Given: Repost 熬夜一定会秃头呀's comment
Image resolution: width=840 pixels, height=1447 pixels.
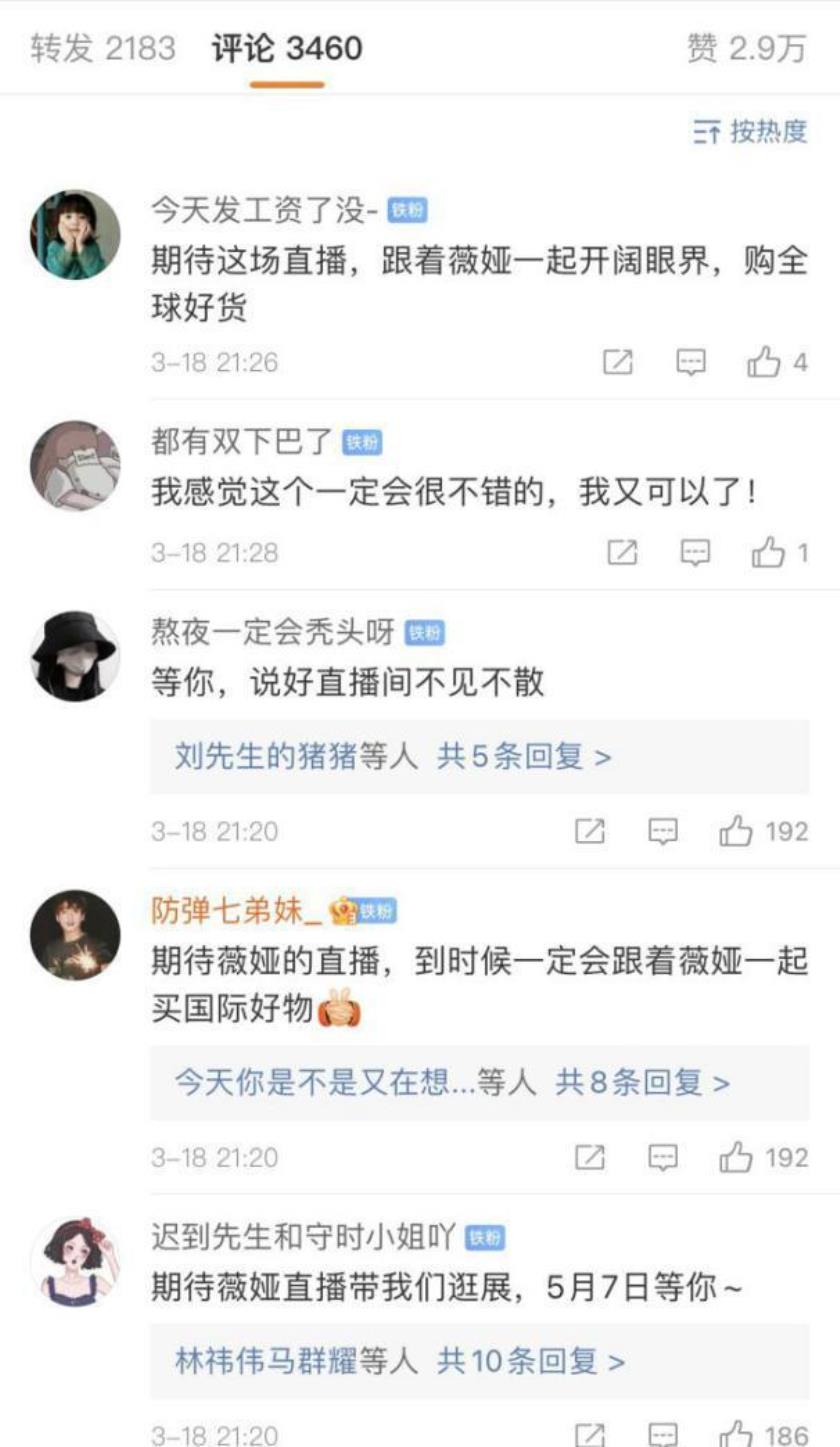Looking at the screenshot, I should [590, 831].
